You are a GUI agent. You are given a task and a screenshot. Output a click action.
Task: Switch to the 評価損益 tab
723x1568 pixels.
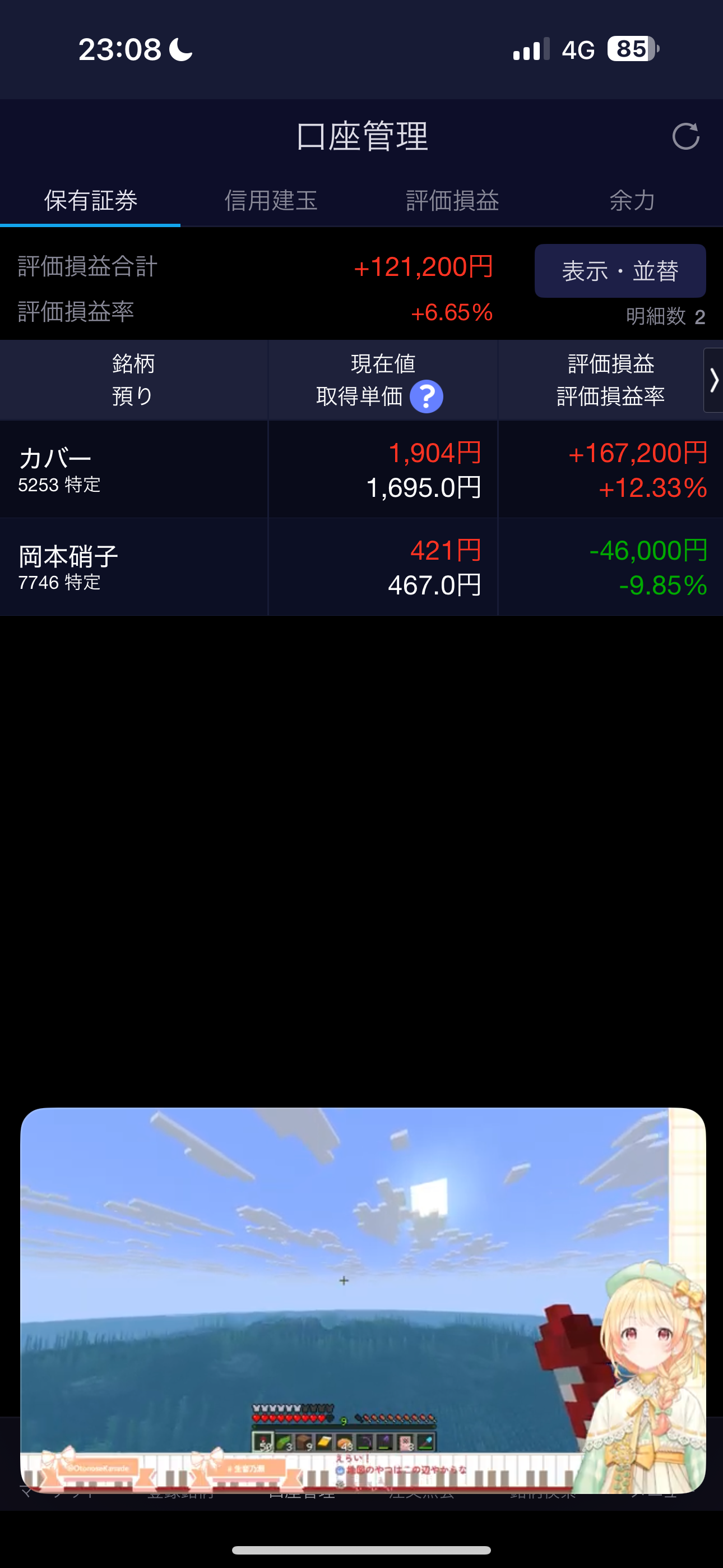[452, 201]
